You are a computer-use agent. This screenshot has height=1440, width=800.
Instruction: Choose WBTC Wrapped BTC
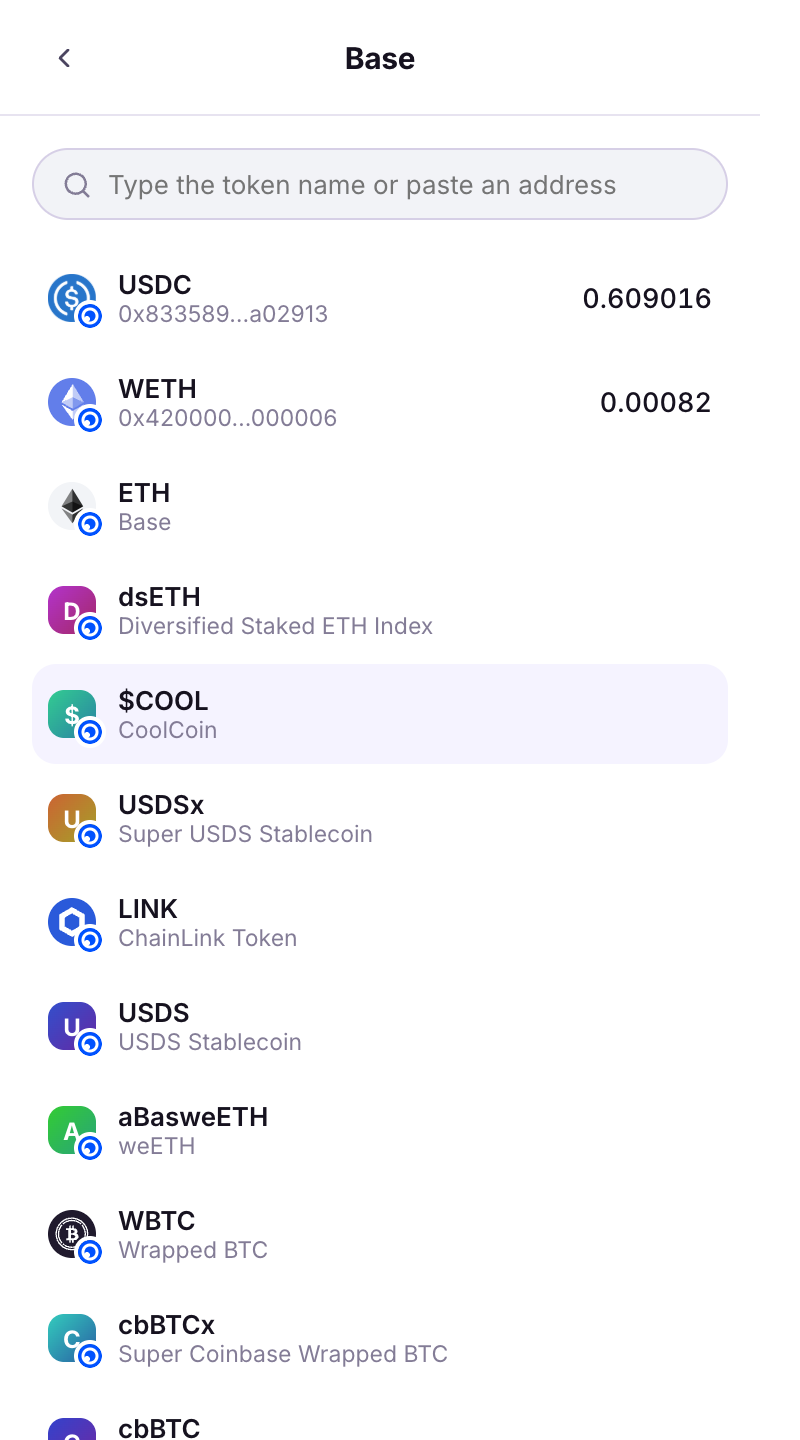coord(380,1234)
